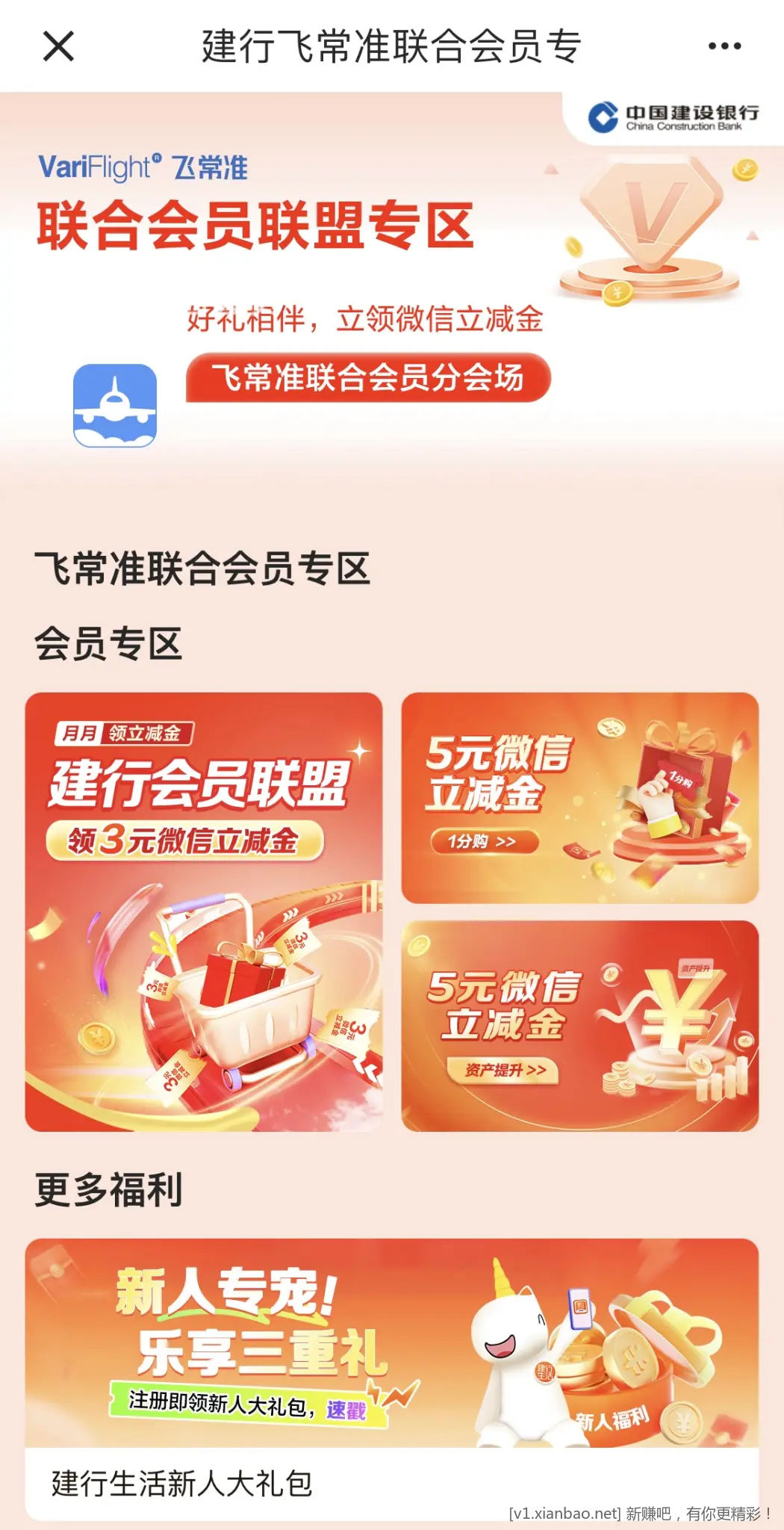Open the 飞常准联合会员分会场 button

[x=367, y=378]
